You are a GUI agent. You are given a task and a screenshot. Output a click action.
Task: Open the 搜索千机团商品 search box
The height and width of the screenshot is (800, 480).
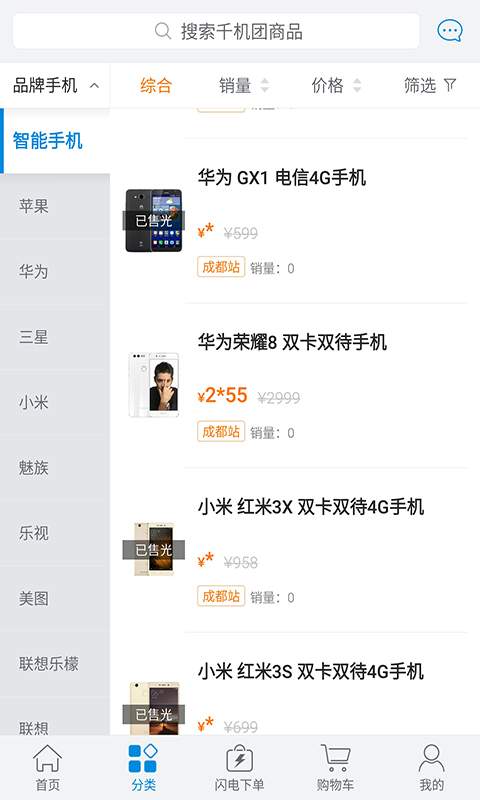[216, 31]
